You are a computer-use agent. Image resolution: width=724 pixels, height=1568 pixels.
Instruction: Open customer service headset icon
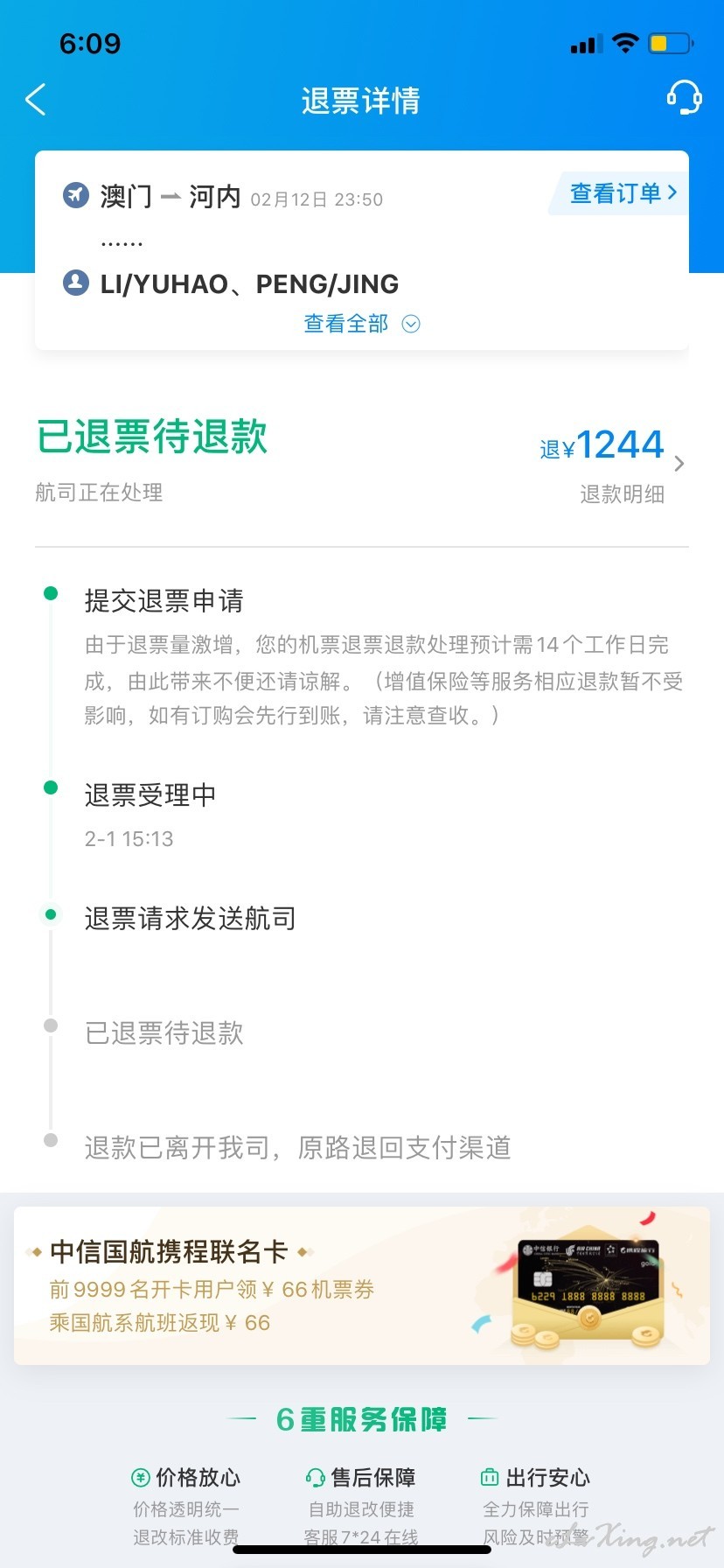click(684, 98)
